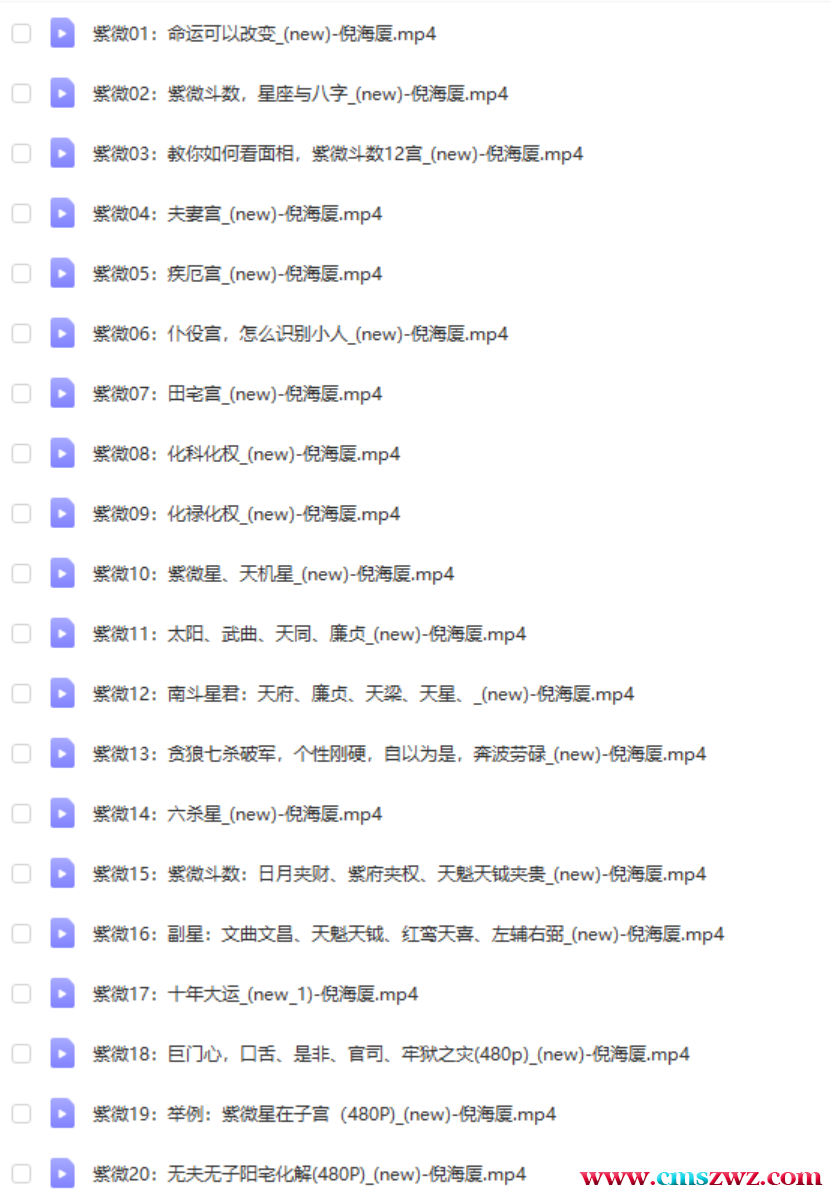Select checkbox next to 紫微08 化科化权
Image resolution: width=831 pixels, height=1195 pixels.
pos(21,454)
